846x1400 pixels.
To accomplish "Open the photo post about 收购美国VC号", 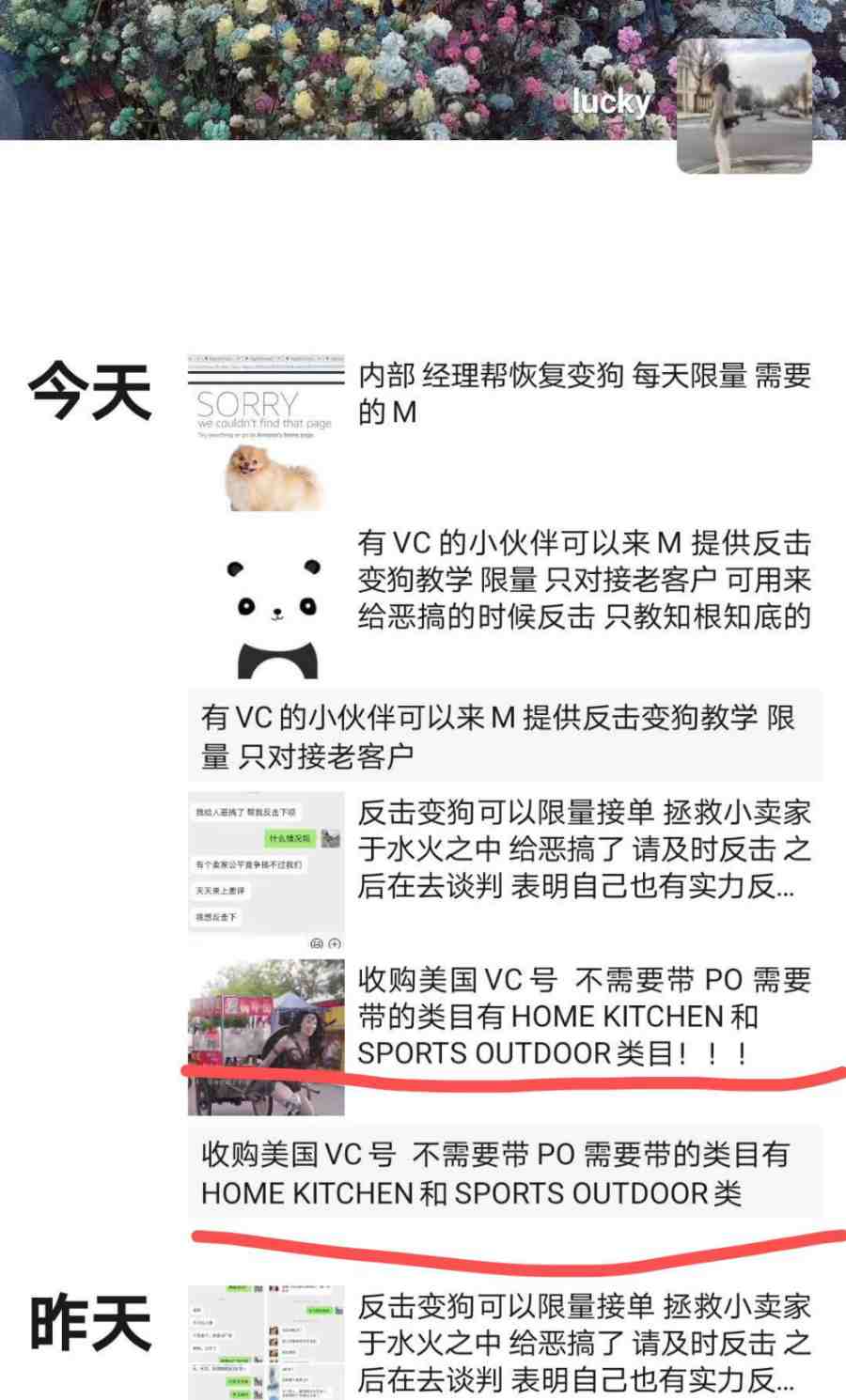I will pyautogui.click(x=267, y=1035).
